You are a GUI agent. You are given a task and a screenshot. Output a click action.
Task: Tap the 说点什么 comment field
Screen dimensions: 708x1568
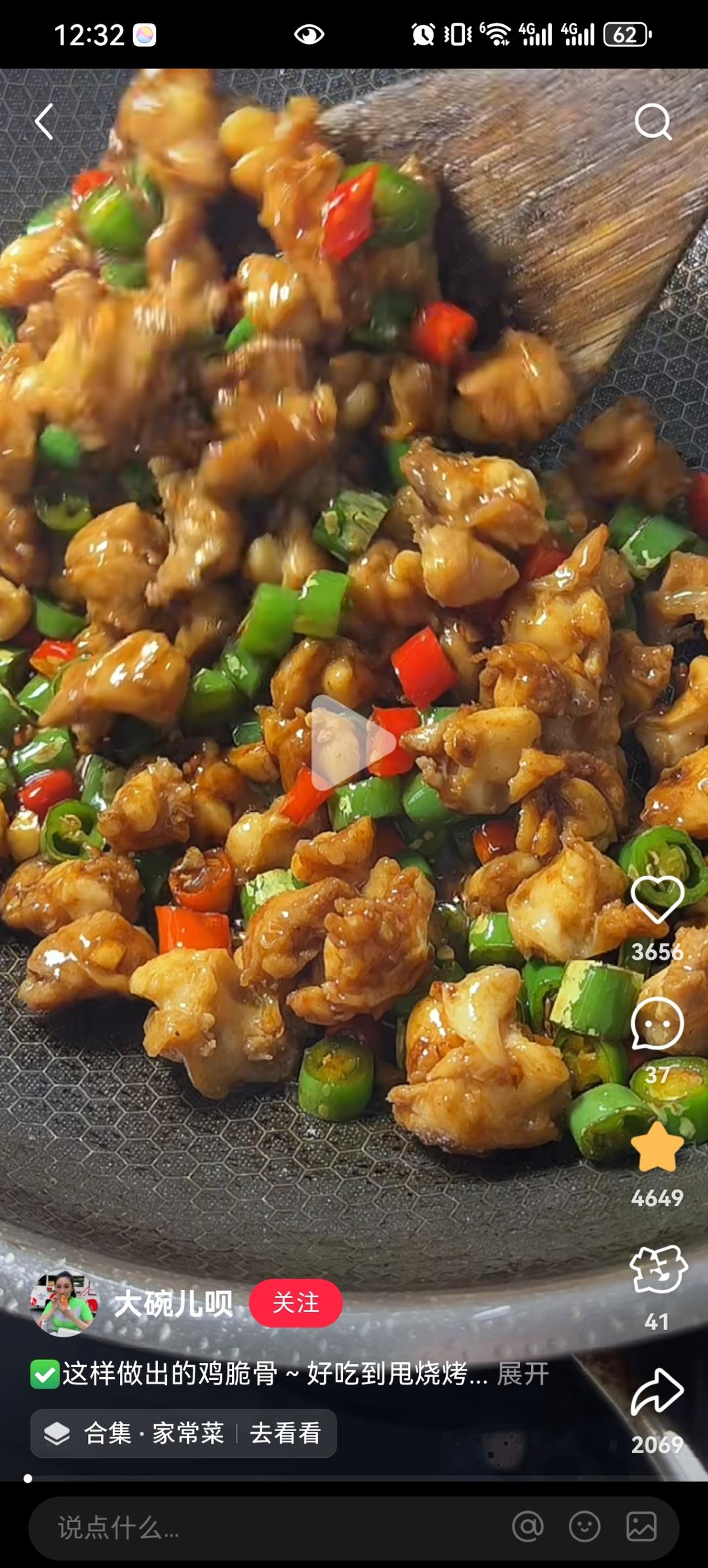tap(262, 1527)
